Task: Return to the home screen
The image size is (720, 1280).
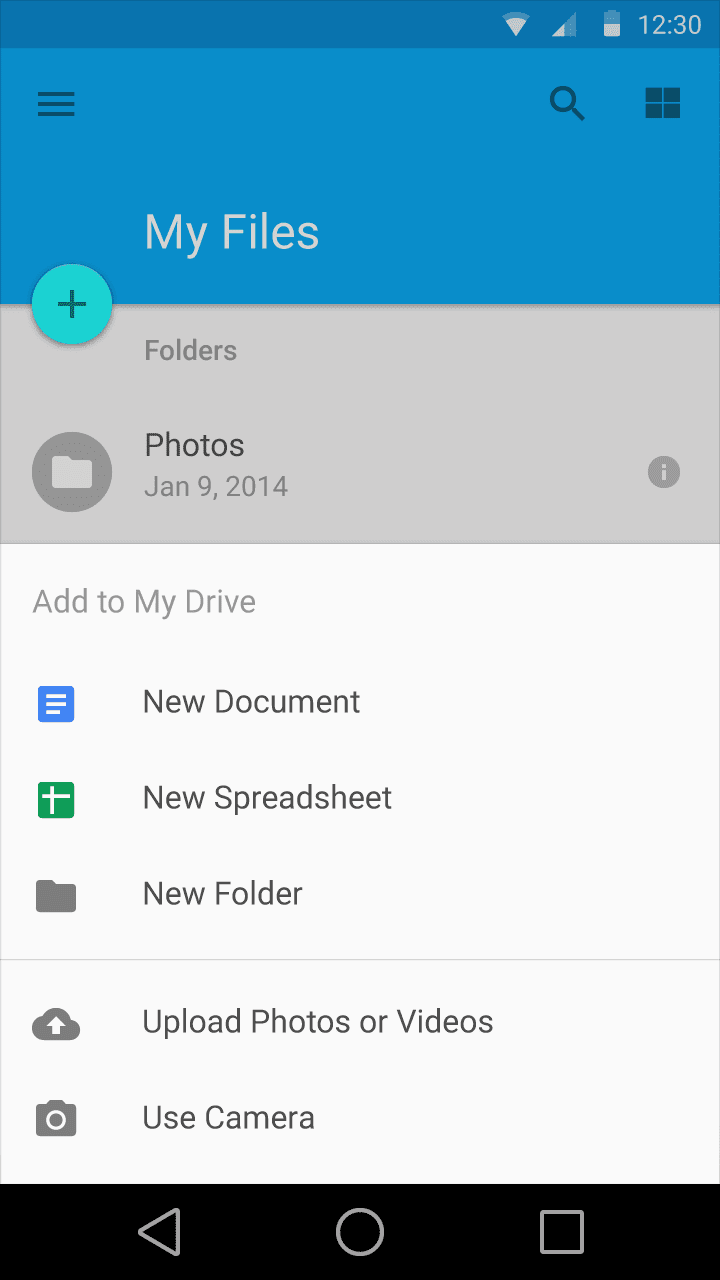Action: click(x=360, y=1232)
